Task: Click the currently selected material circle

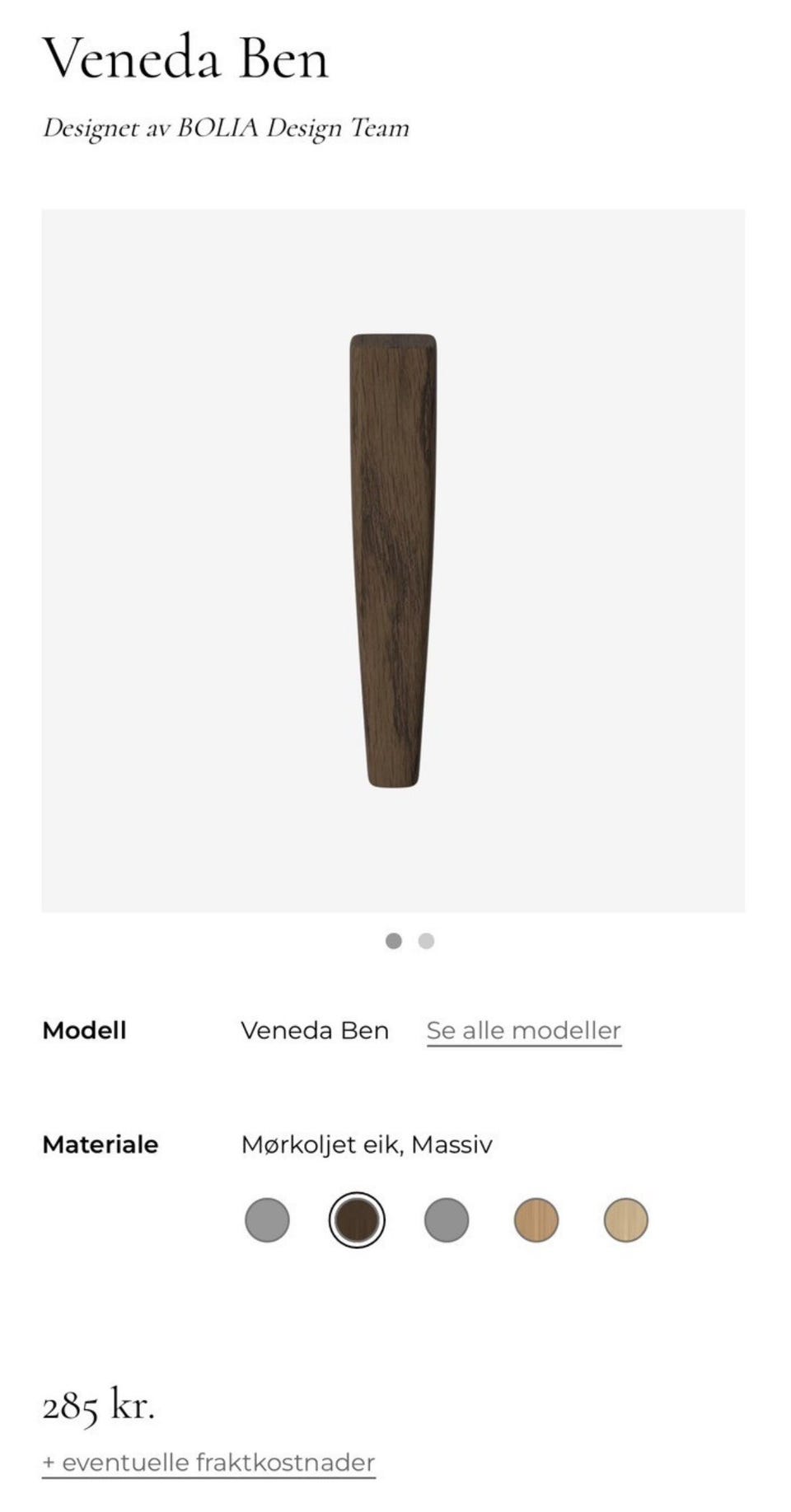Action: click(x=358, y=1220)
